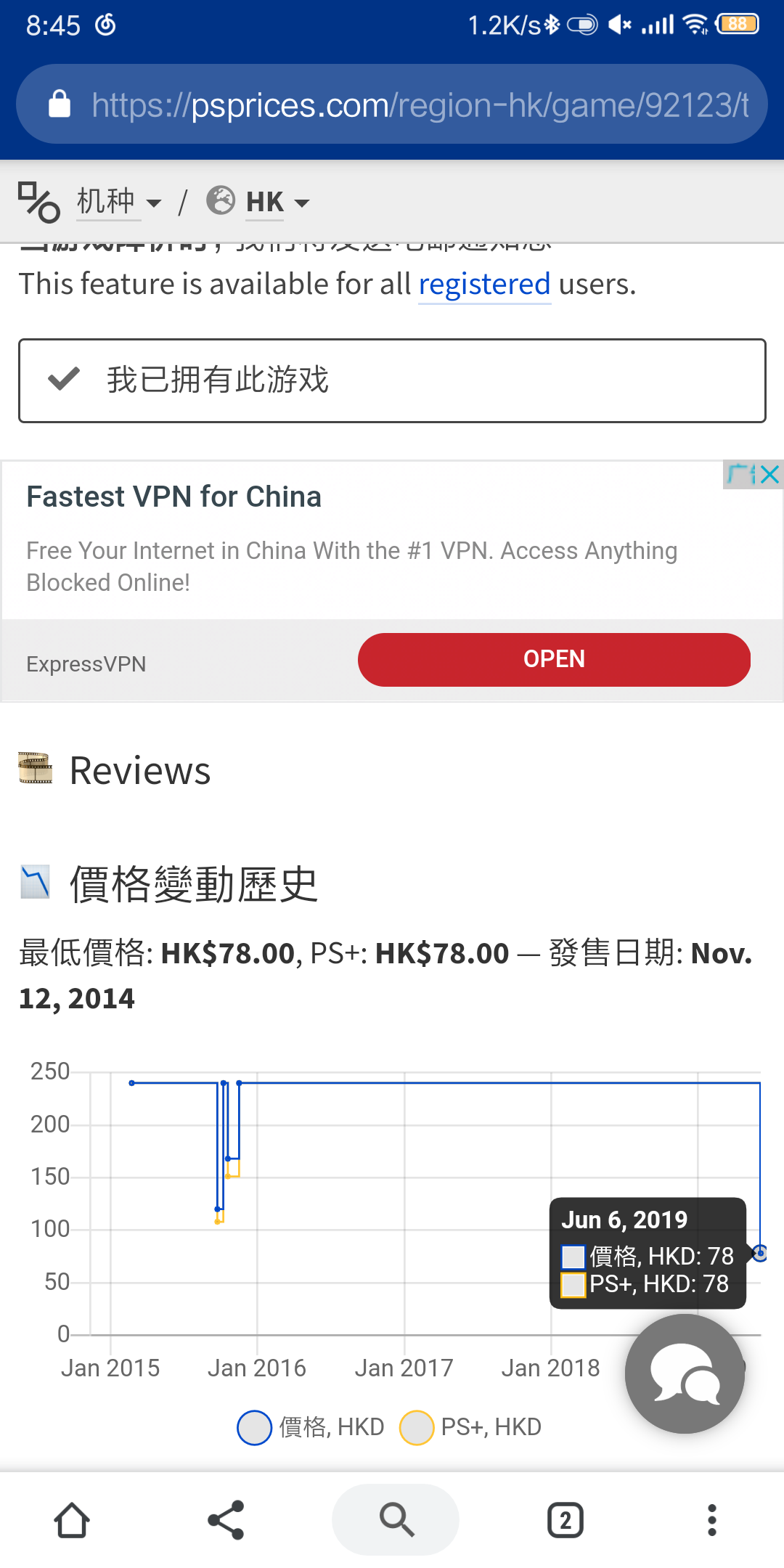
Task: Open the ad info icon
Action: [x=740, y=475]
